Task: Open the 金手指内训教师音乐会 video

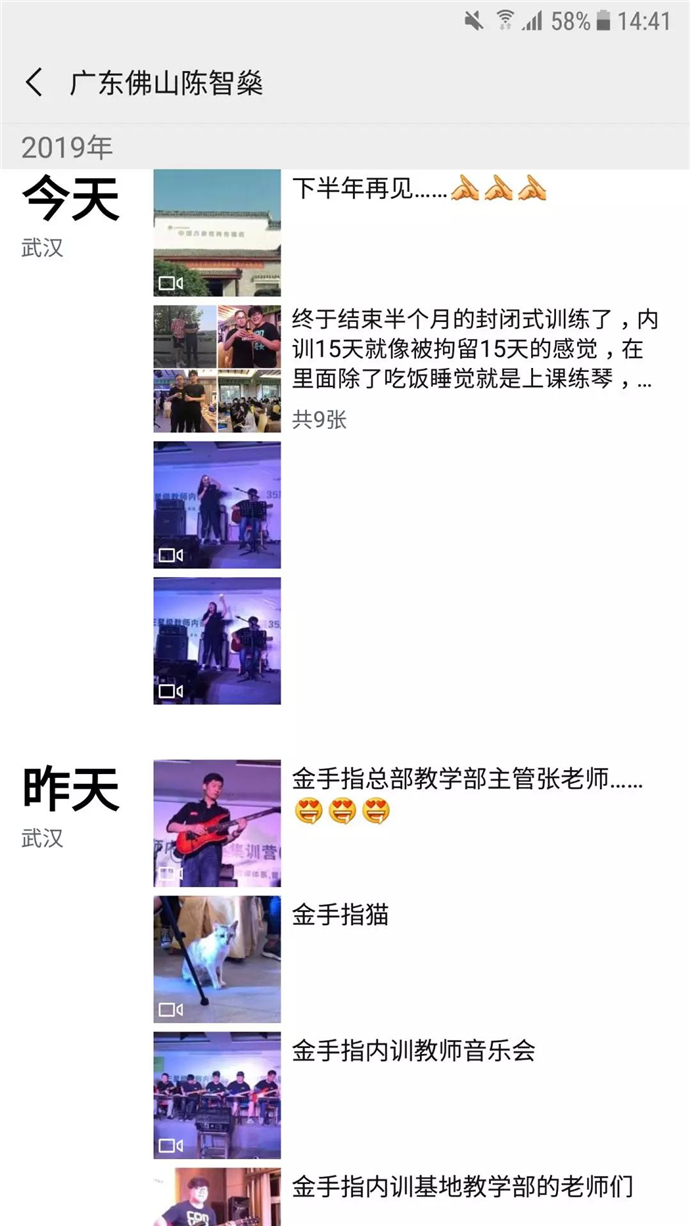Action: 217,1096
